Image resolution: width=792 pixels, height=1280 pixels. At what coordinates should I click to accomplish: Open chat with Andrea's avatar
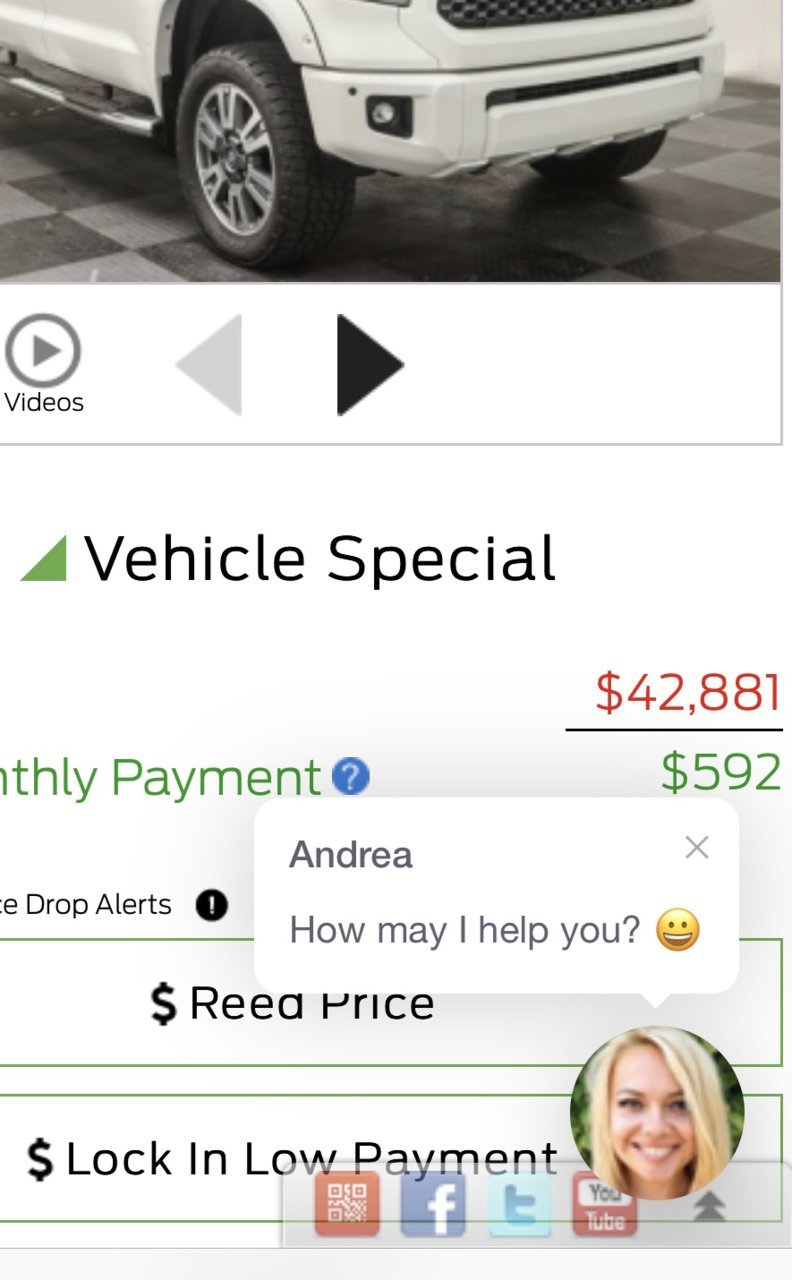(657, 1112)
